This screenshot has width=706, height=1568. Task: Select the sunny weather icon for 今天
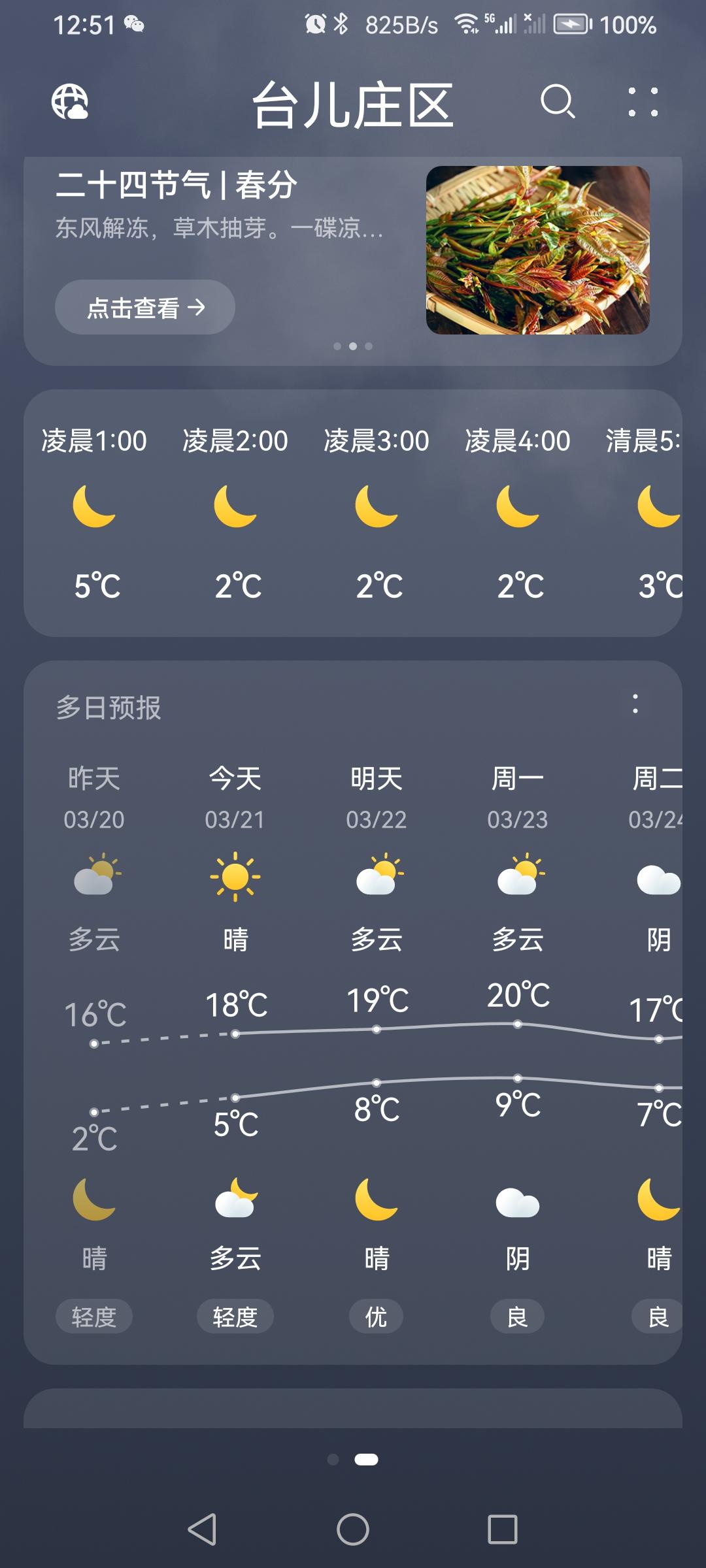pos(235,877)
